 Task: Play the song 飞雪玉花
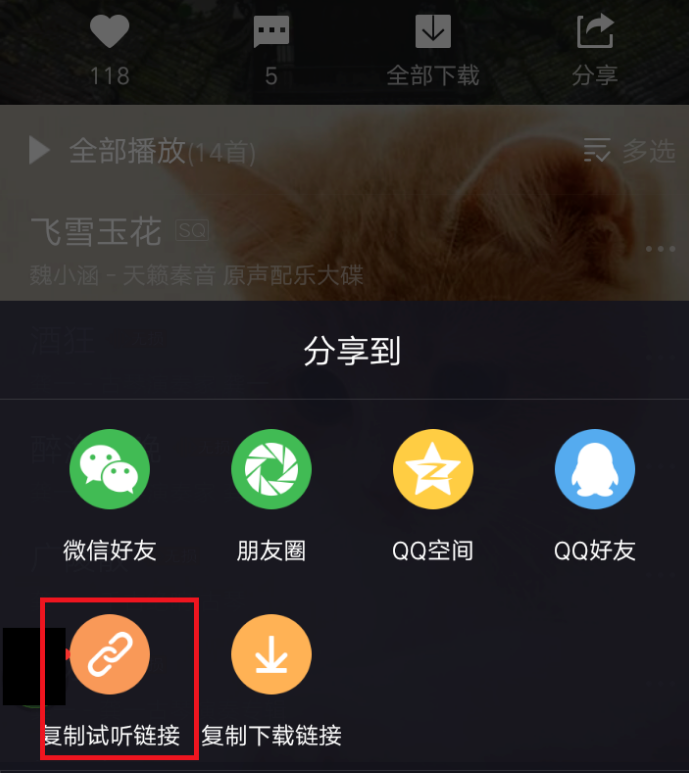(x=97, y=233)
